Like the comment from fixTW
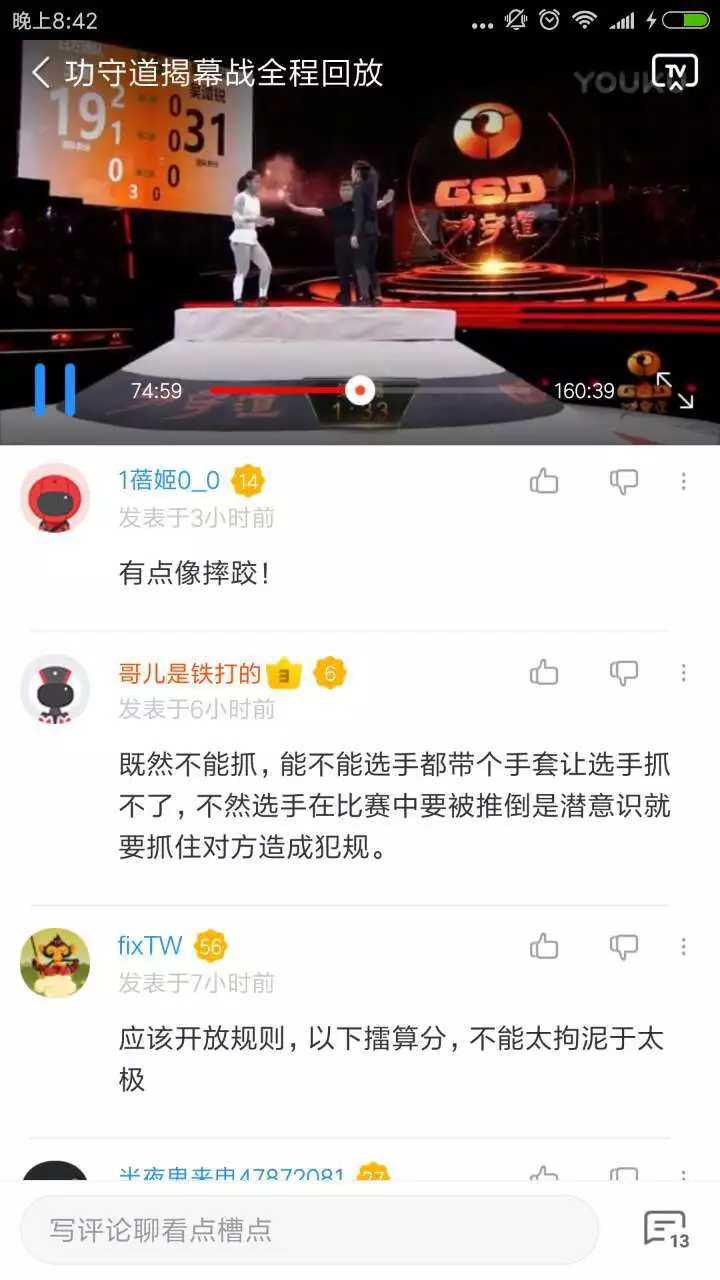Screen dimensions: 720x1280 point(544,946)
